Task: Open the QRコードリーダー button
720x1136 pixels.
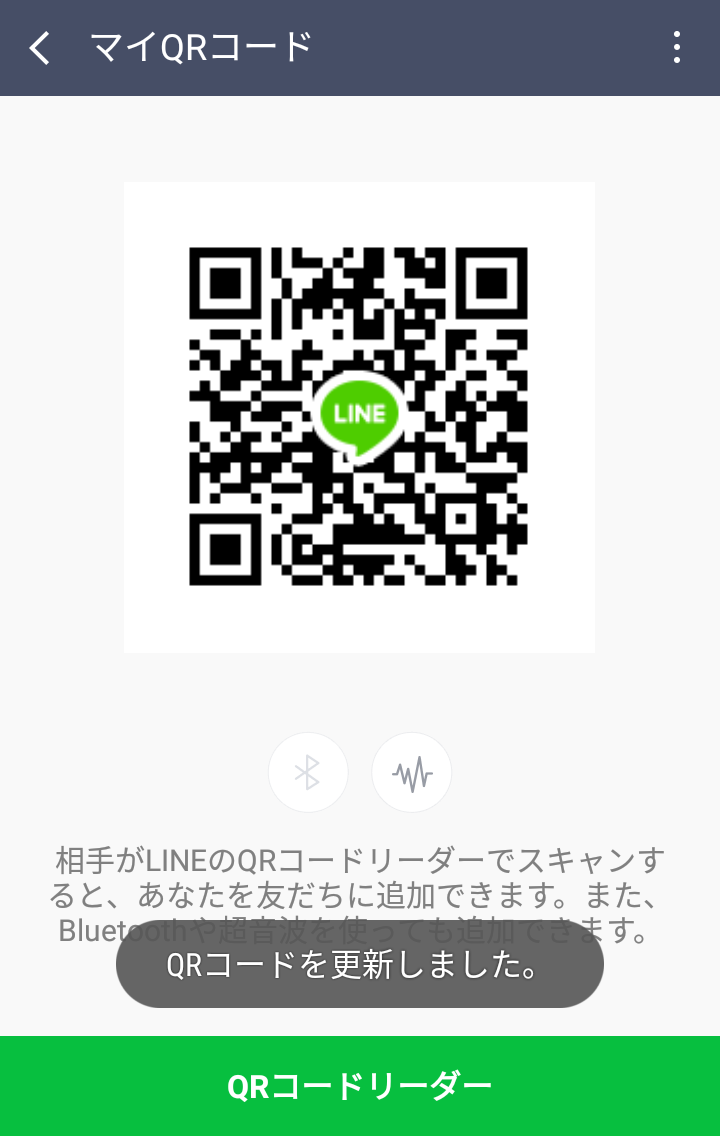Action: (360, 1086)
